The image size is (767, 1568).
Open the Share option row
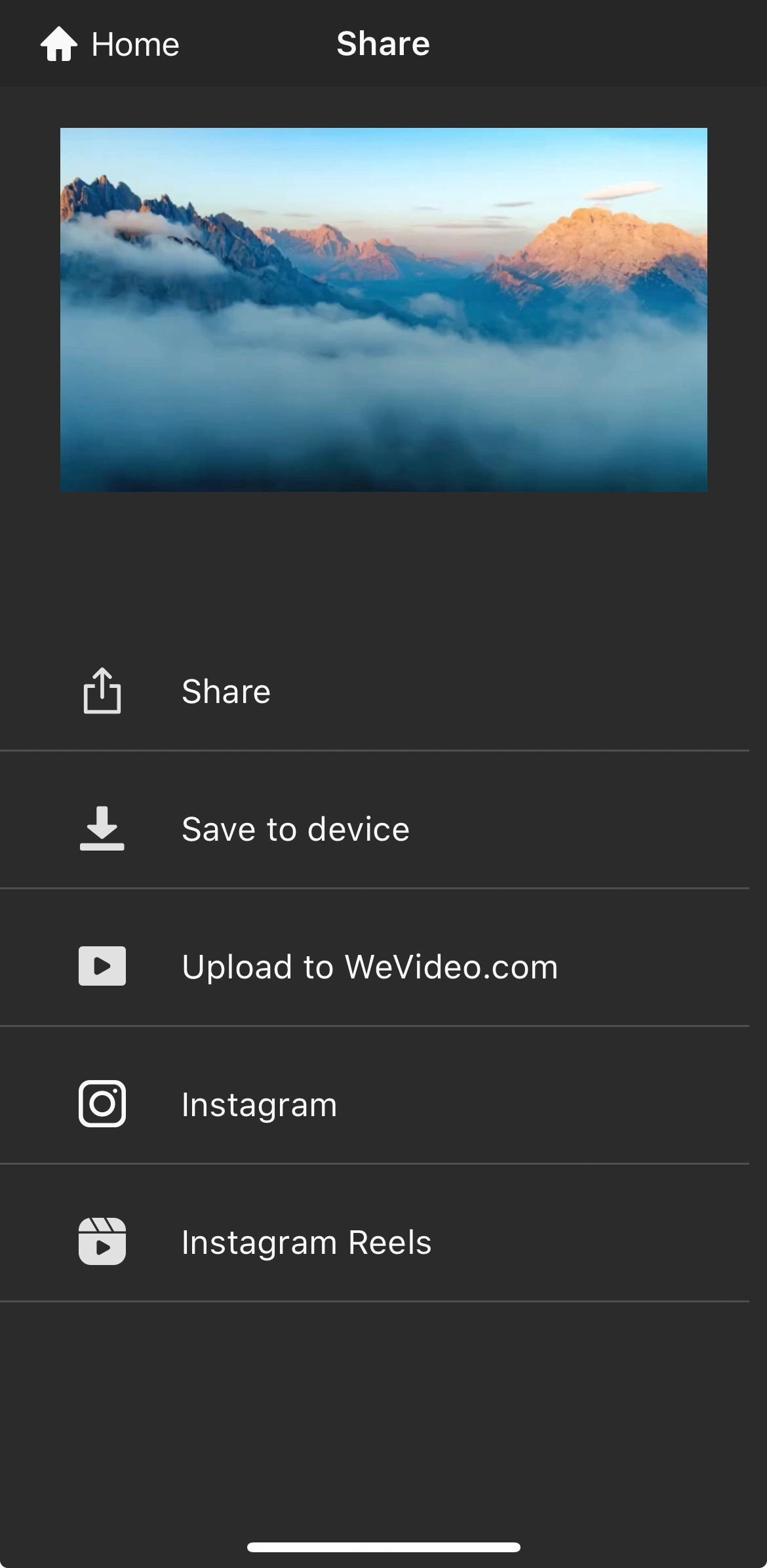pyautogui.click(x=374, y=691)
